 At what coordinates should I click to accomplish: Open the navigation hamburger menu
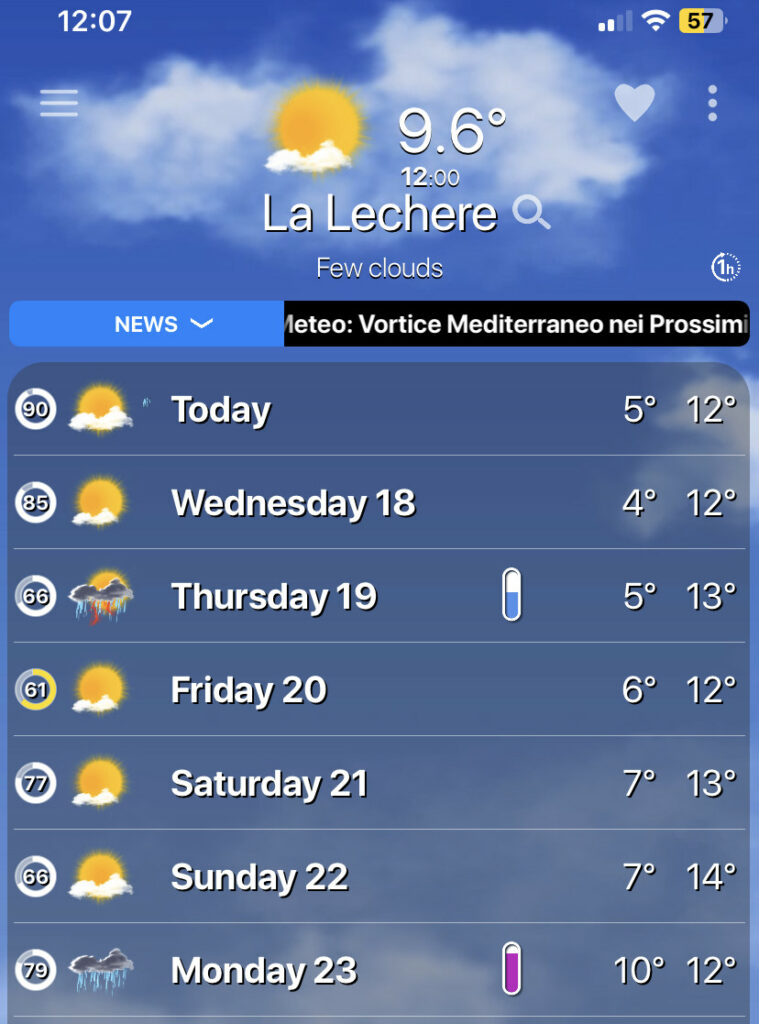pos(58,103)
